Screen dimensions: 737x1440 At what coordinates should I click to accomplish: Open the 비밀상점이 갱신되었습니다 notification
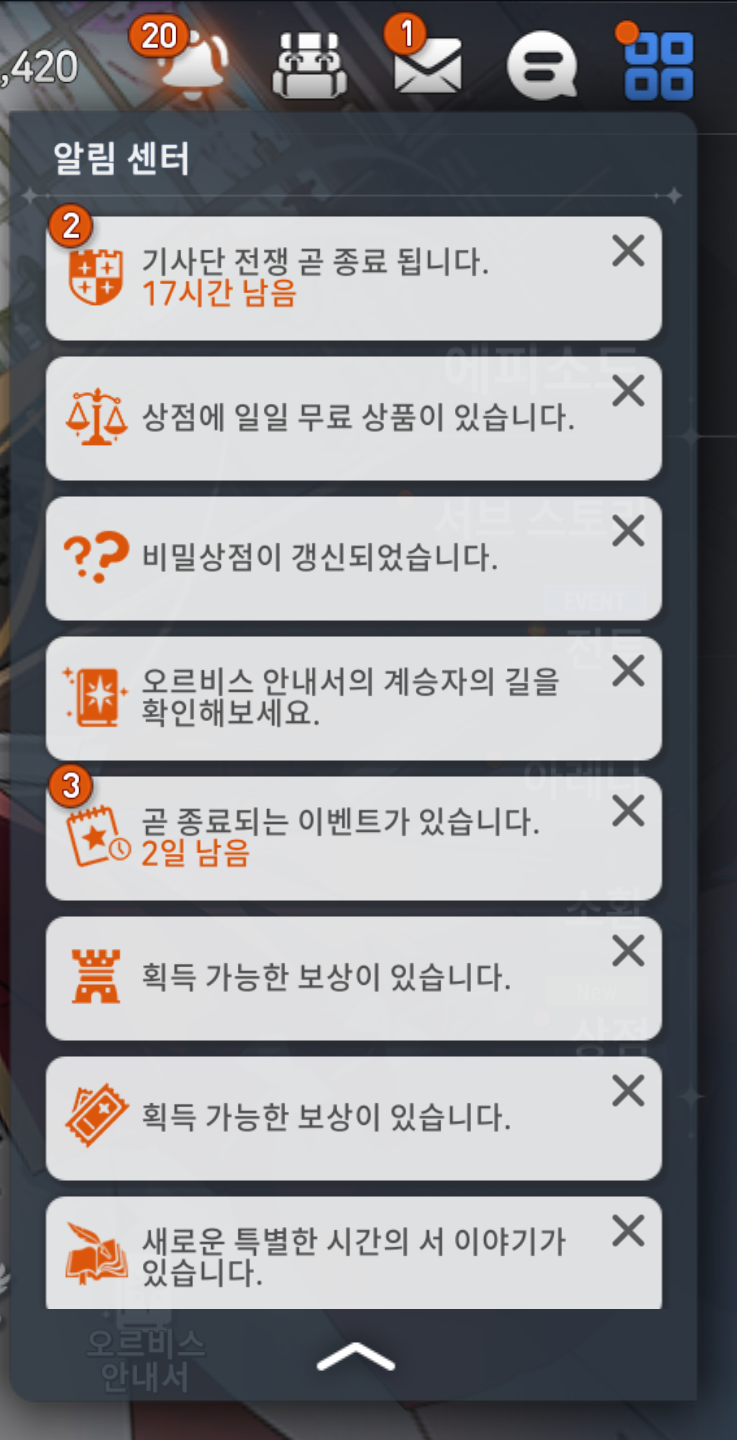coord(353,558)
